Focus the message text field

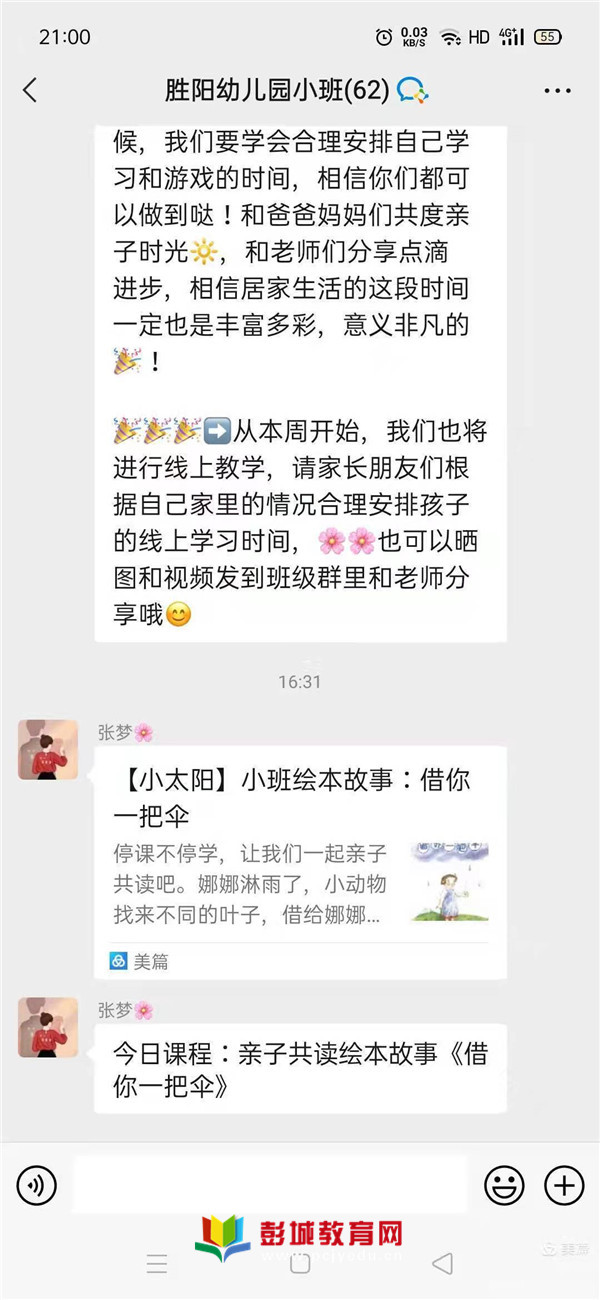(x=270, y=1186)
